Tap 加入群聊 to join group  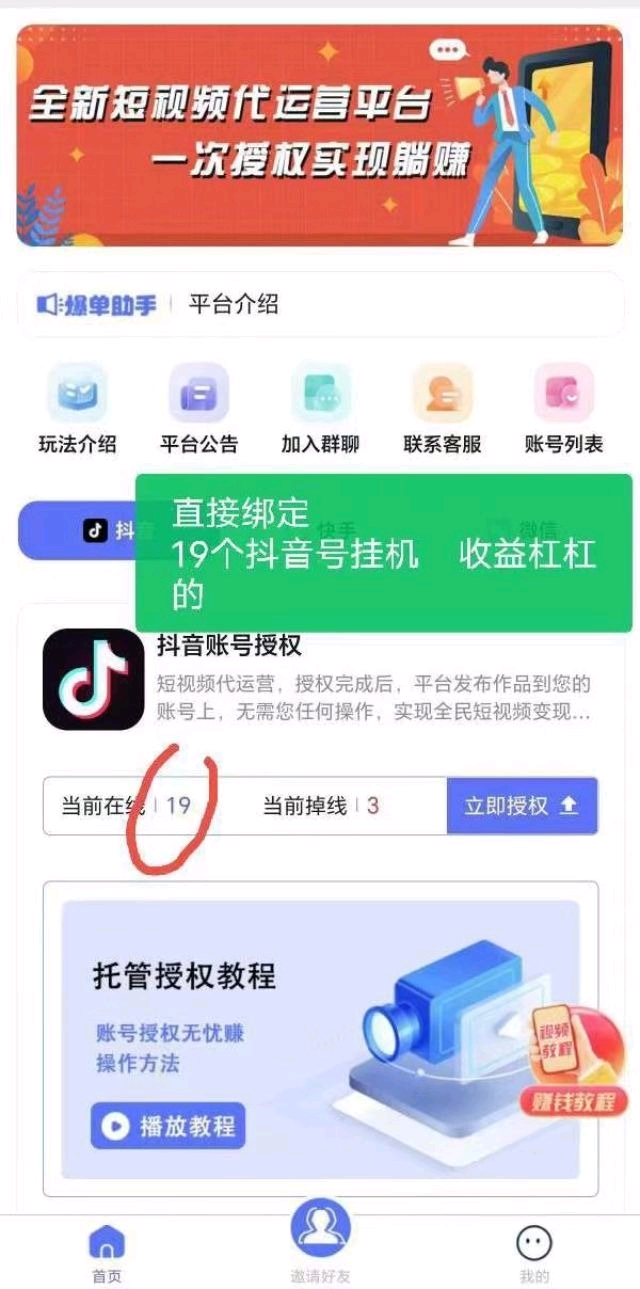pyautogui.click(x=320, y=410)
